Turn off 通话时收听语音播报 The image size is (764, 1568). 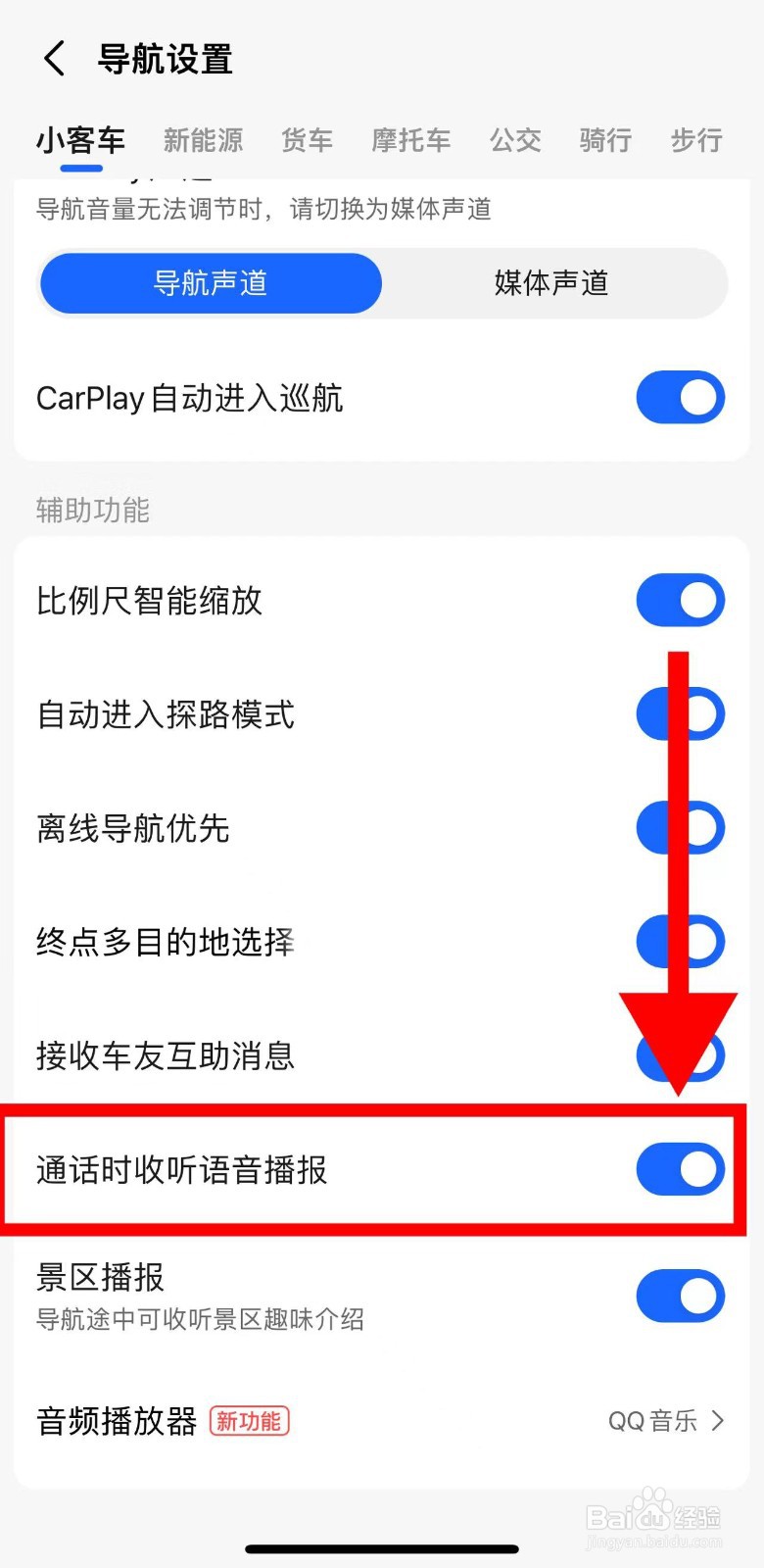680,1169
